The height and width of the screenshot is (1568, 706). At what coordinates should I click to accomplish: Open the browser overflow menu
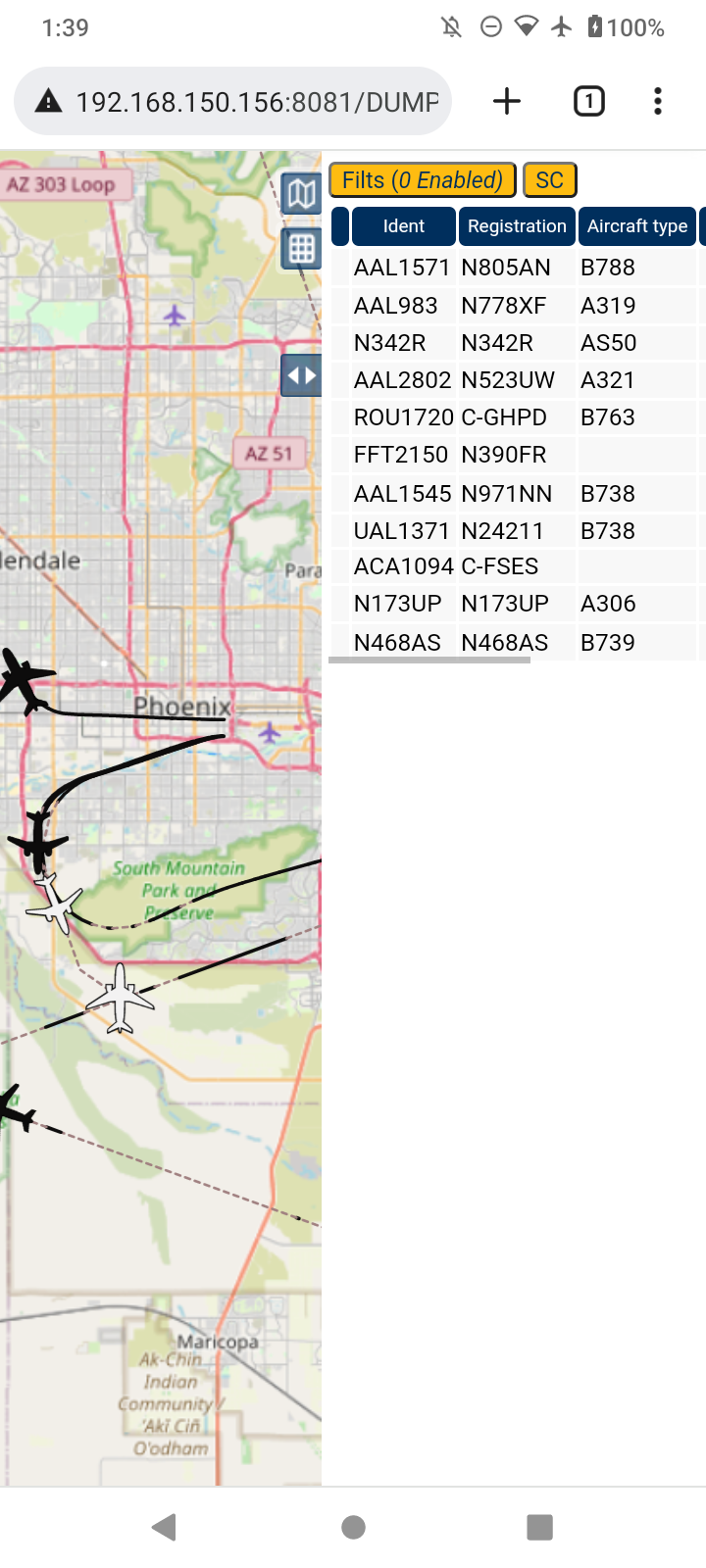pos(658,101)
